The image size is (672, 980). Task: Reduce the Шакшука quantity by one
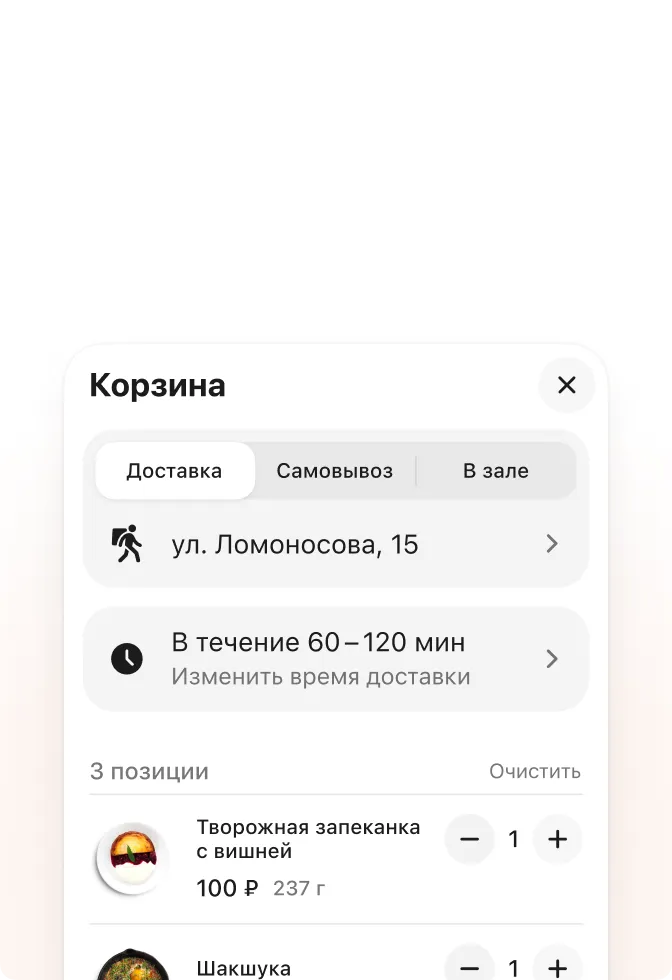pos(469,966)
